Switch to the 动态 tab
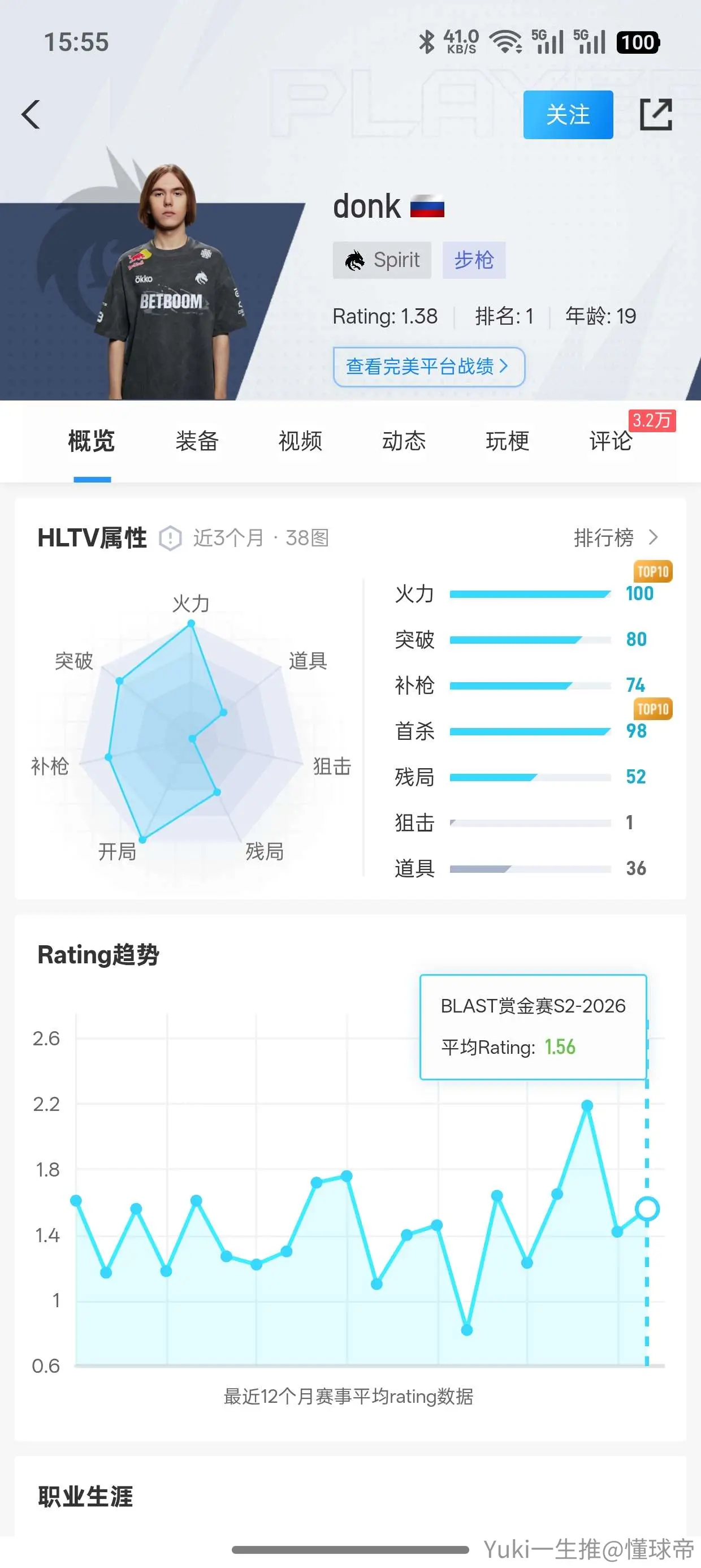Viewport: 701px width, 1568px height. [x=404, y=441]
